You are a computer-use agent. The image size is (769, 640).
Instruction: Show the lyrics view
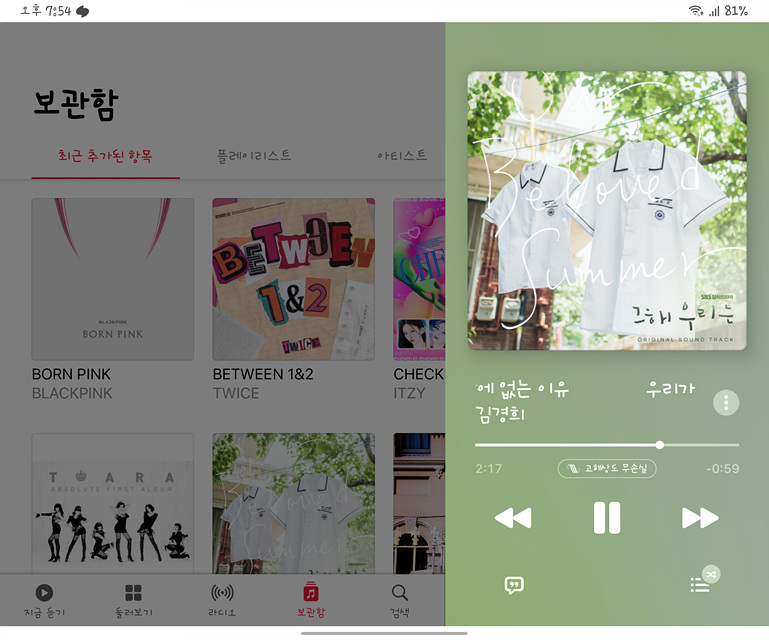pyautogui.click(x=514, y=585)
